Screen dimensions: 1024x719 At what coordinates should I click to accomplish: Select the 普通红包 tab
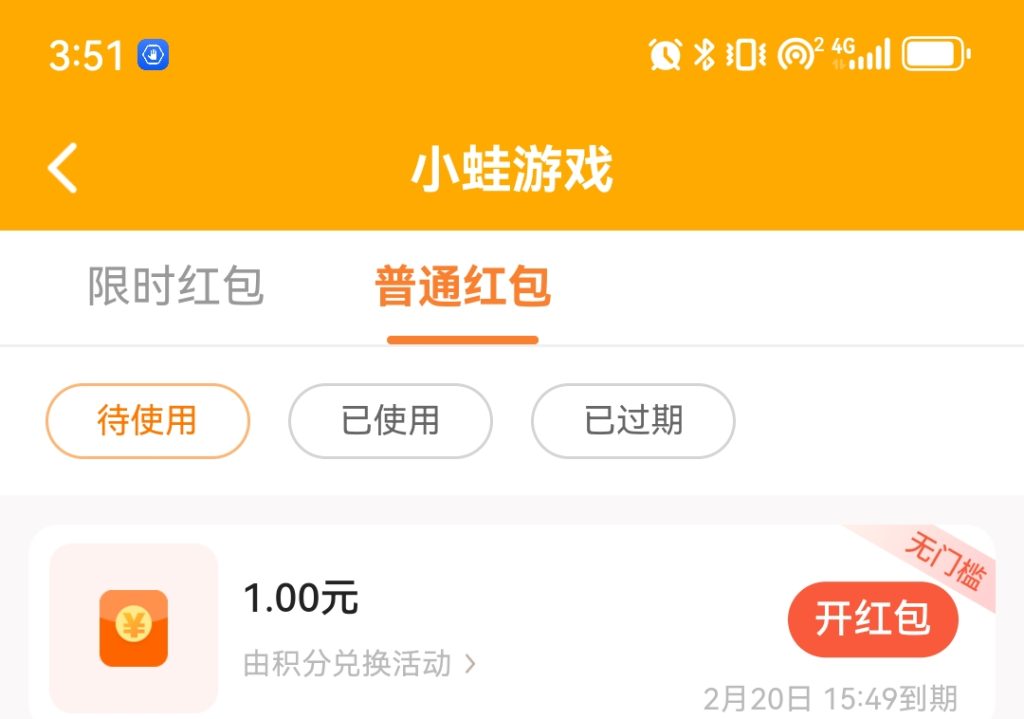tap(462, 287)
